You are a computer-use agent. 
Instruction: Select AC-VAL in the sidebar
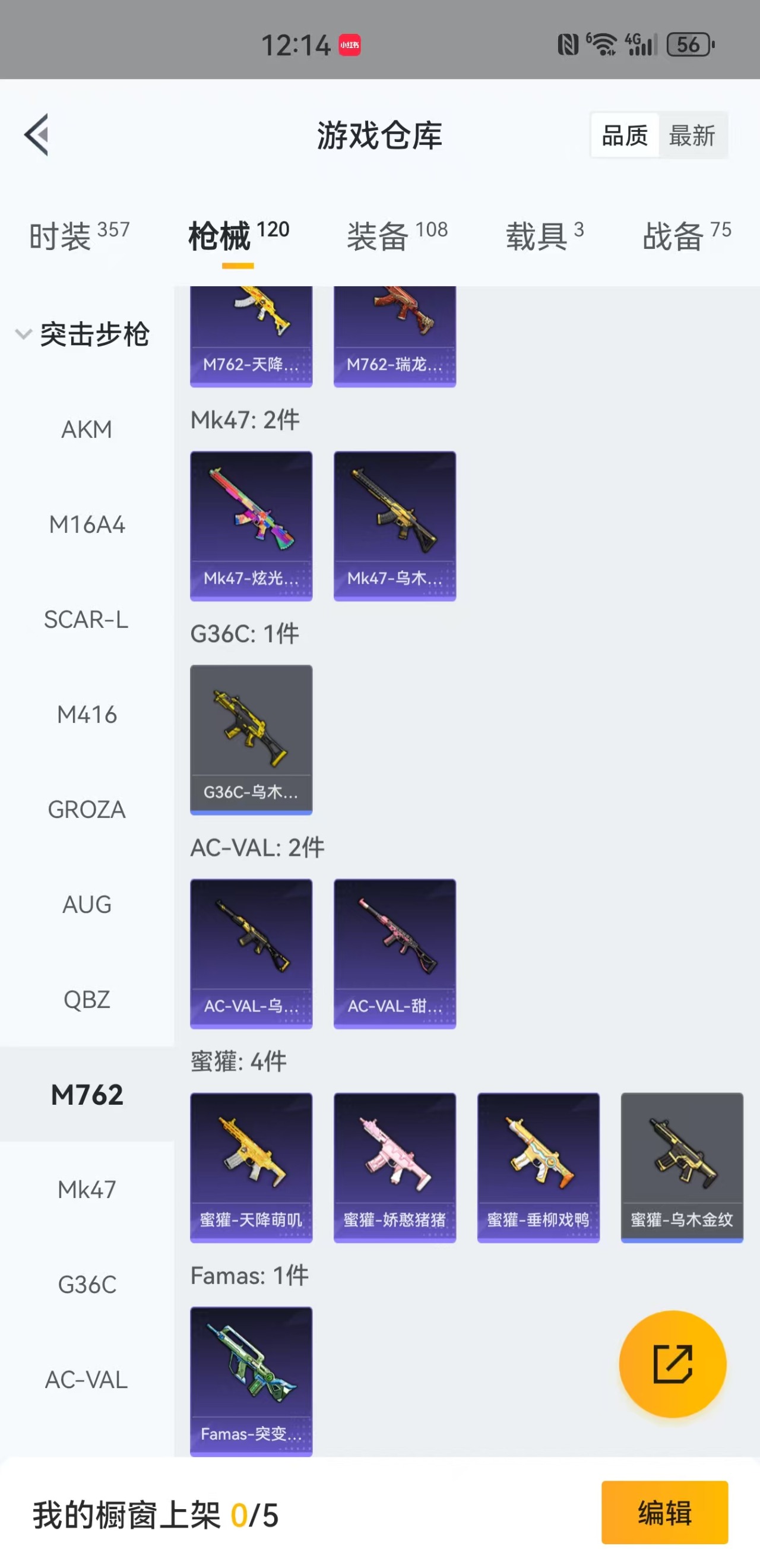point(87,1380)
